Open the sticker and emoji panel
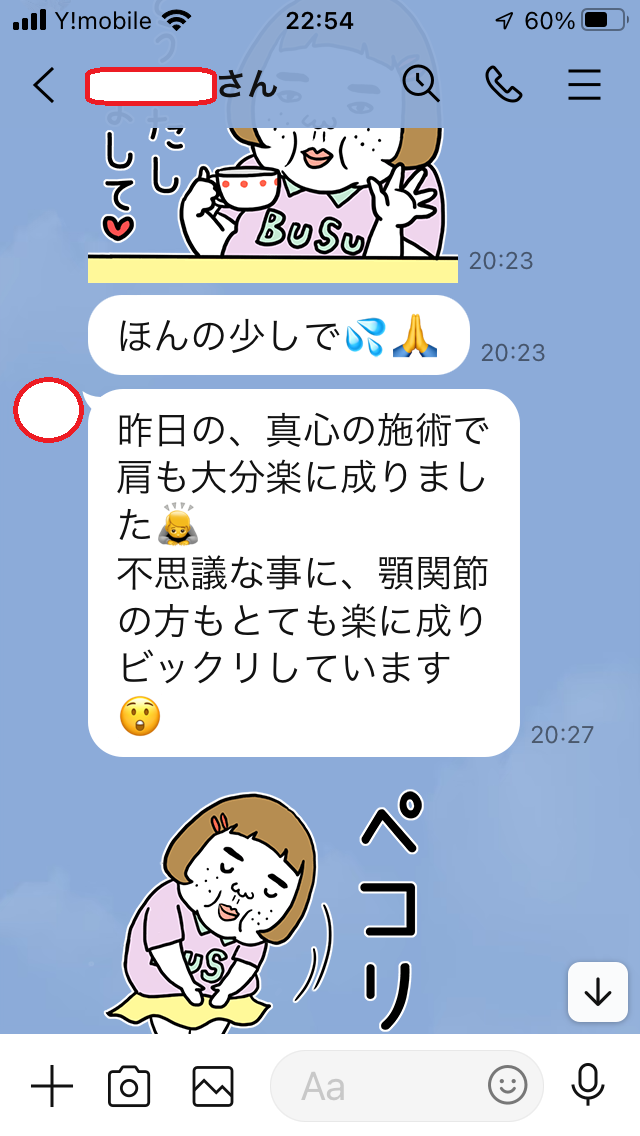 (508, 1086)
